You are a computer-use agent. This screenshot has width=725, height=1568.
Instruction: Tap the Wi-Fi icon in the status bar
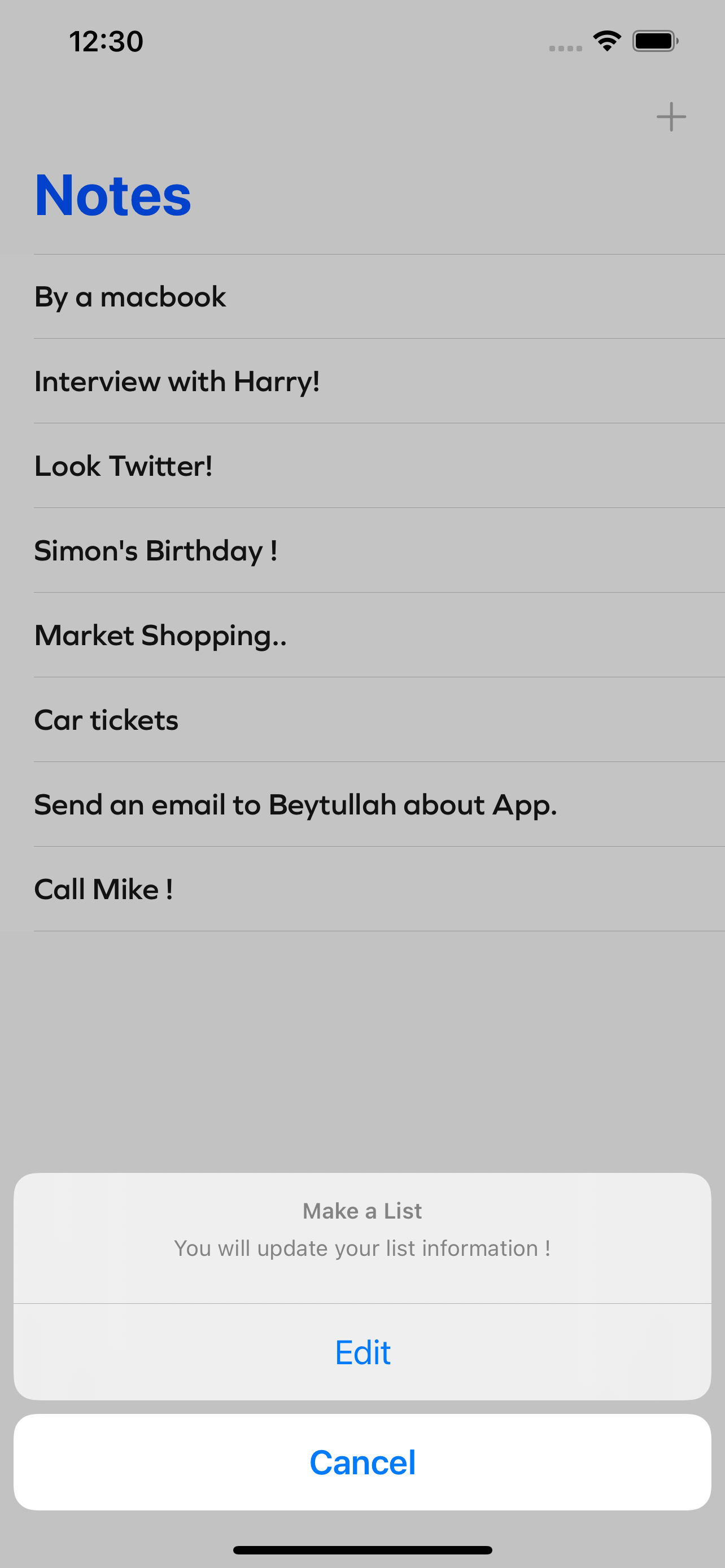[x=606, y=40]
